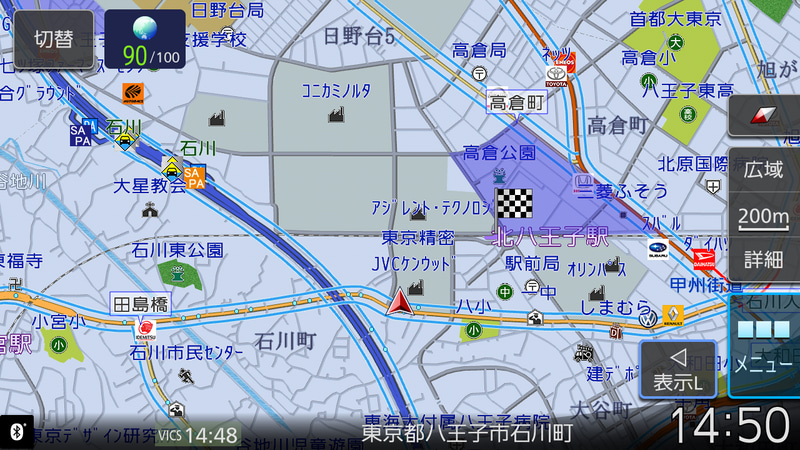Zoom in with the 詳細 button
The height and width of the screenshot is (450, 800).
764,260
